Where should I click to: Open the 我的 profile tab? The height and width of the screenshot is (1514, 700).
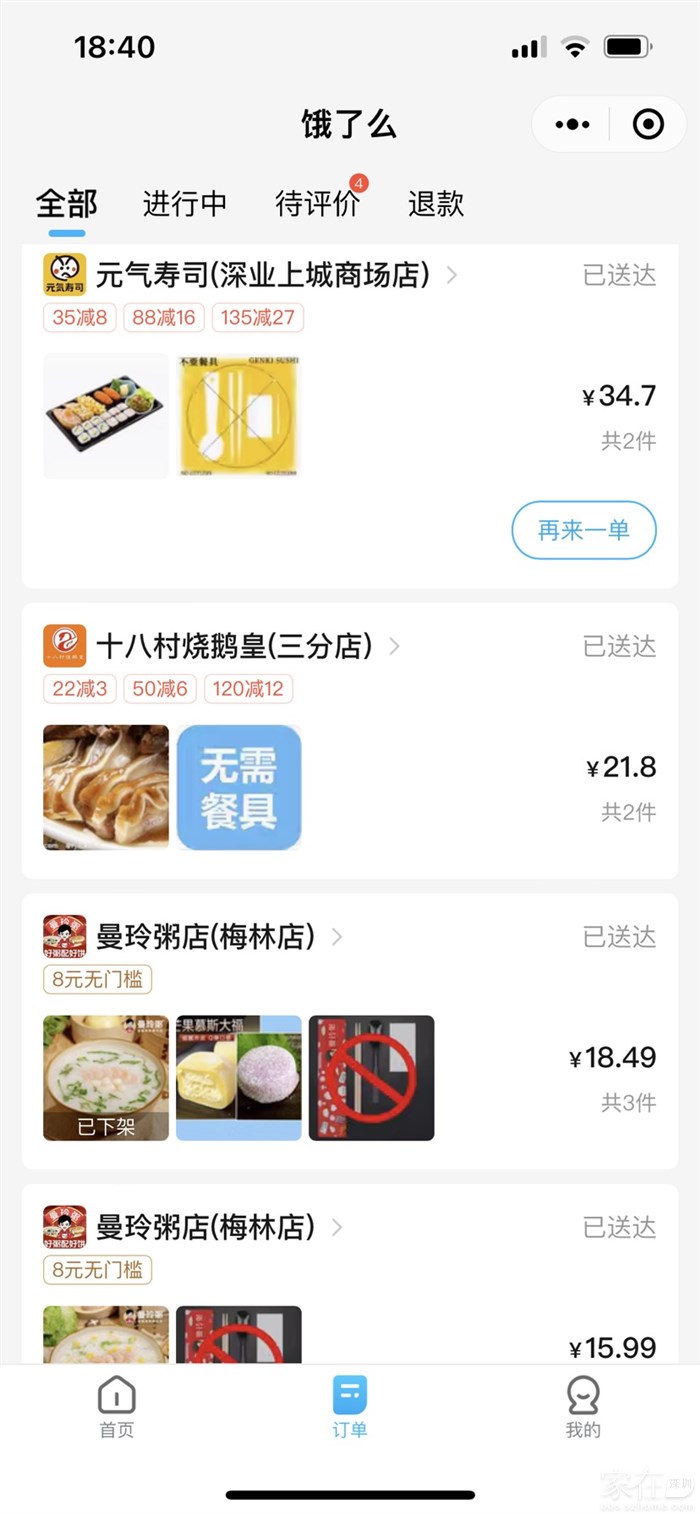point(583,1406)
